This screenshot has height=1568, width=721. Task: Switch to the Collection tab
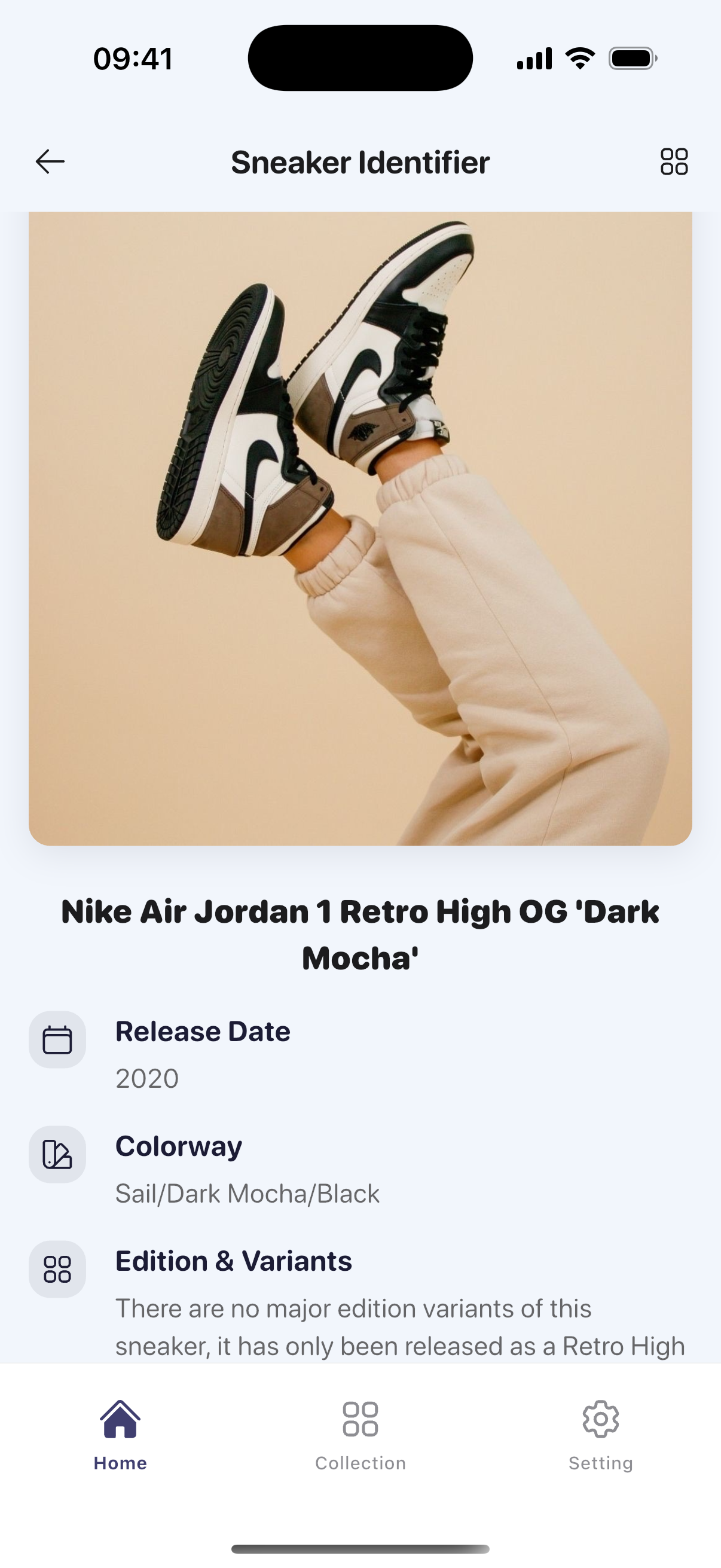coord(360,1435)
